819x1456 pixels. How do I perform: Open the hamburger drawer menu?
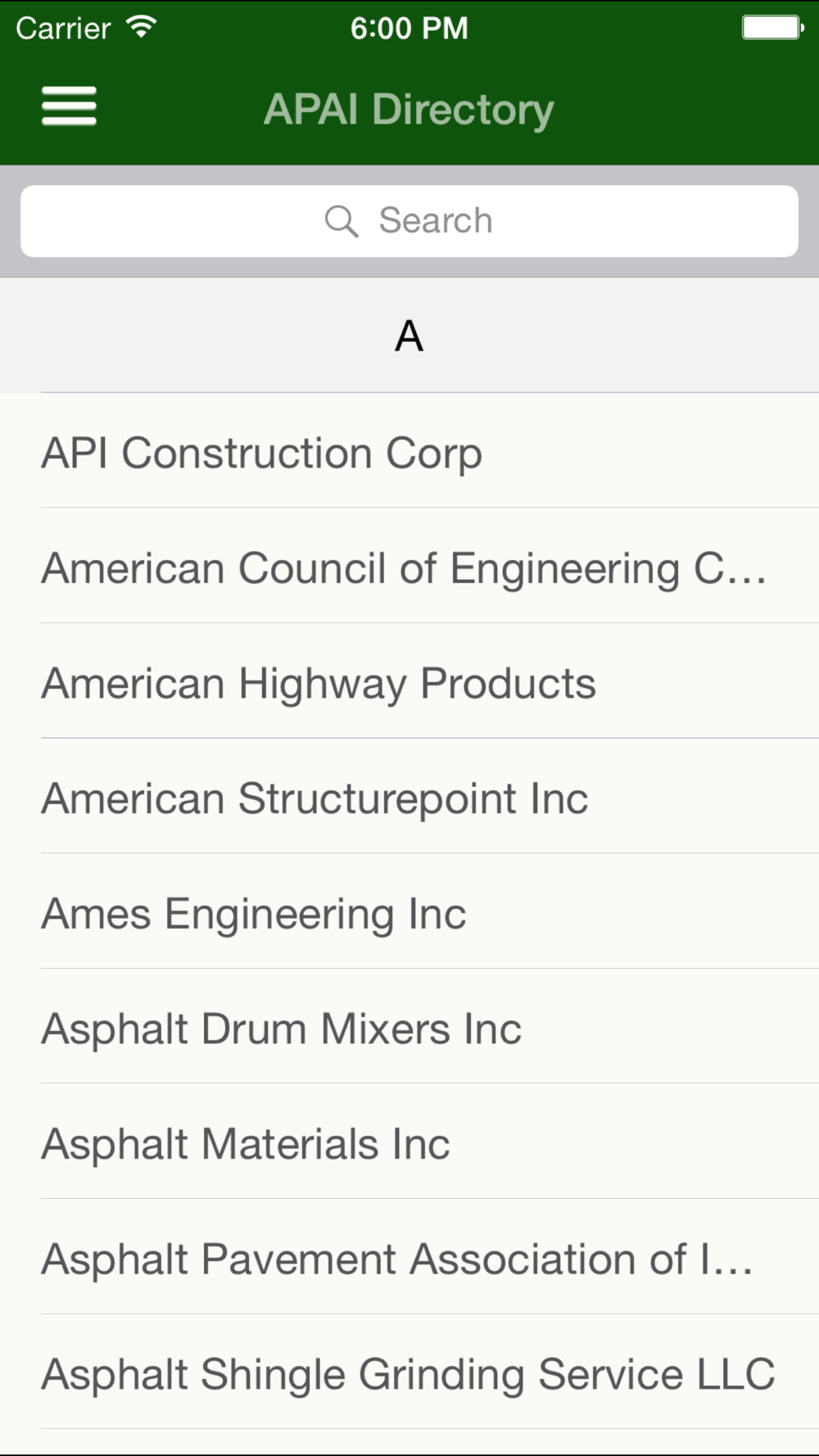point(69,106)
